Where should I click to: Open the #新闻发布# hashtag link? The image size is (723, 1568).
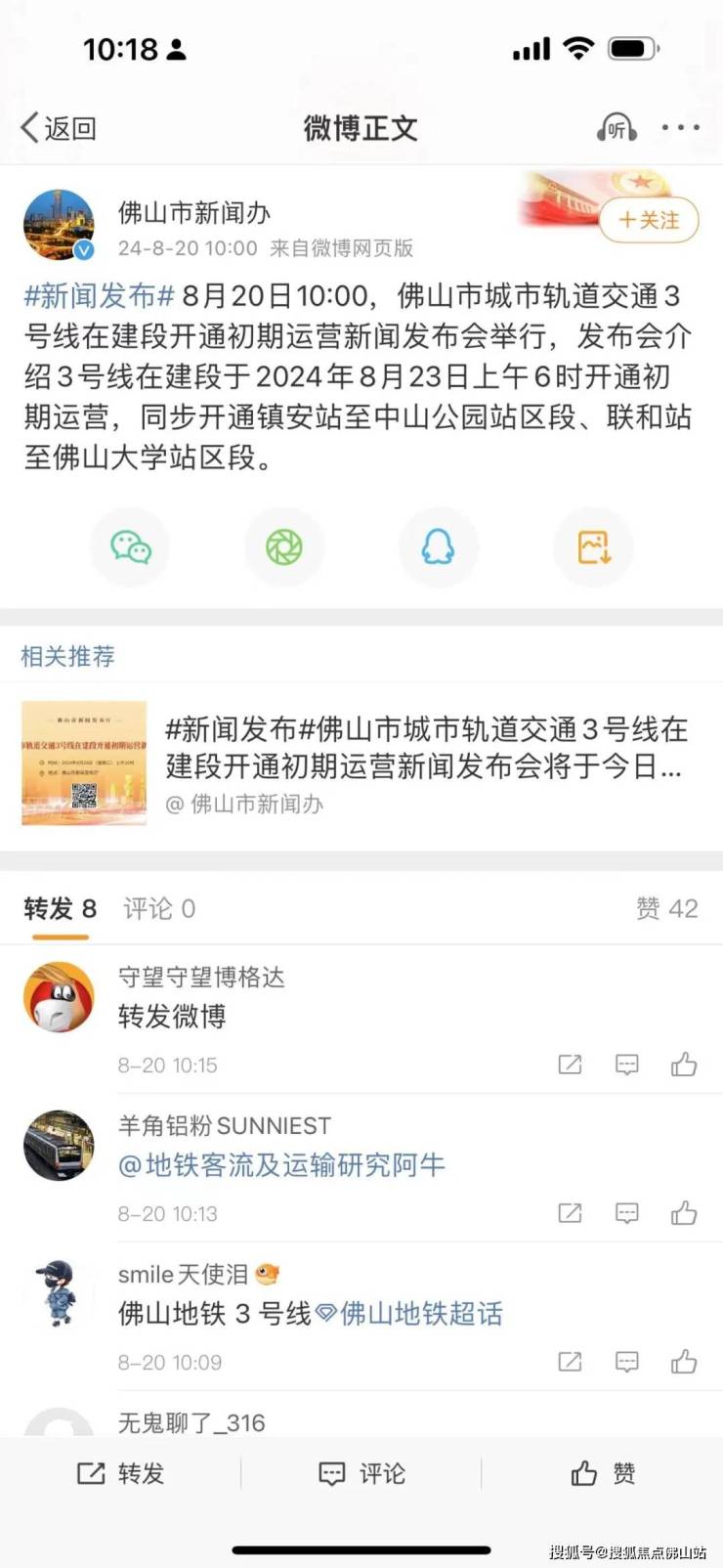pos(99,295)
